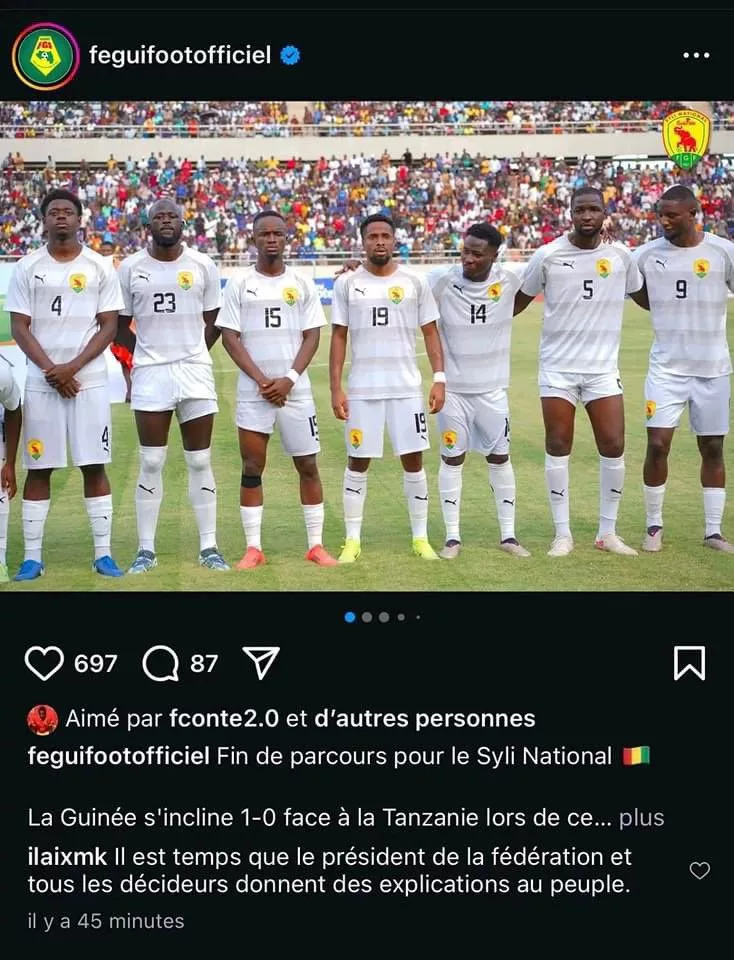734x960 pixels.
Task: Expand the caption with "plus"
Action: pos(641,818)
